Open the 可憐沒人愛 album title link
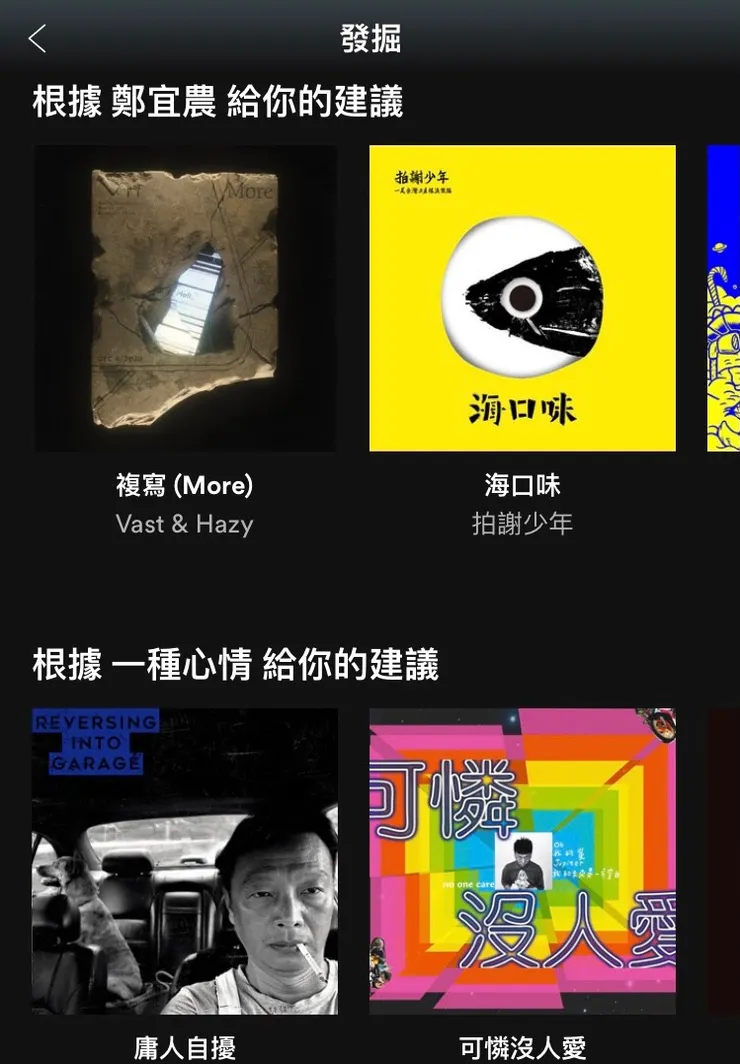The width and height of the screenshot is (740, 1064). point(522,1050)
